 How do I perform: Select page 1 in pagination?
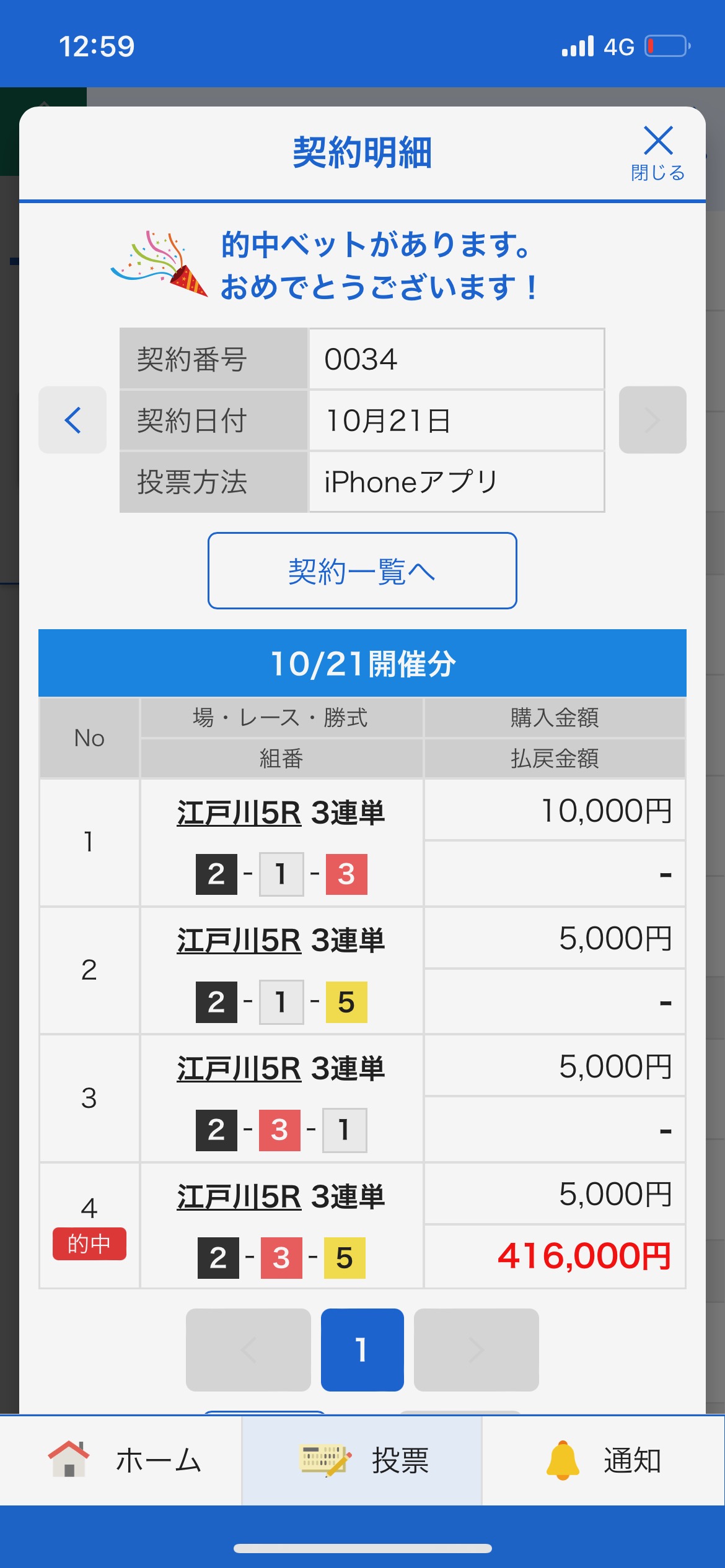[362, 1350]
